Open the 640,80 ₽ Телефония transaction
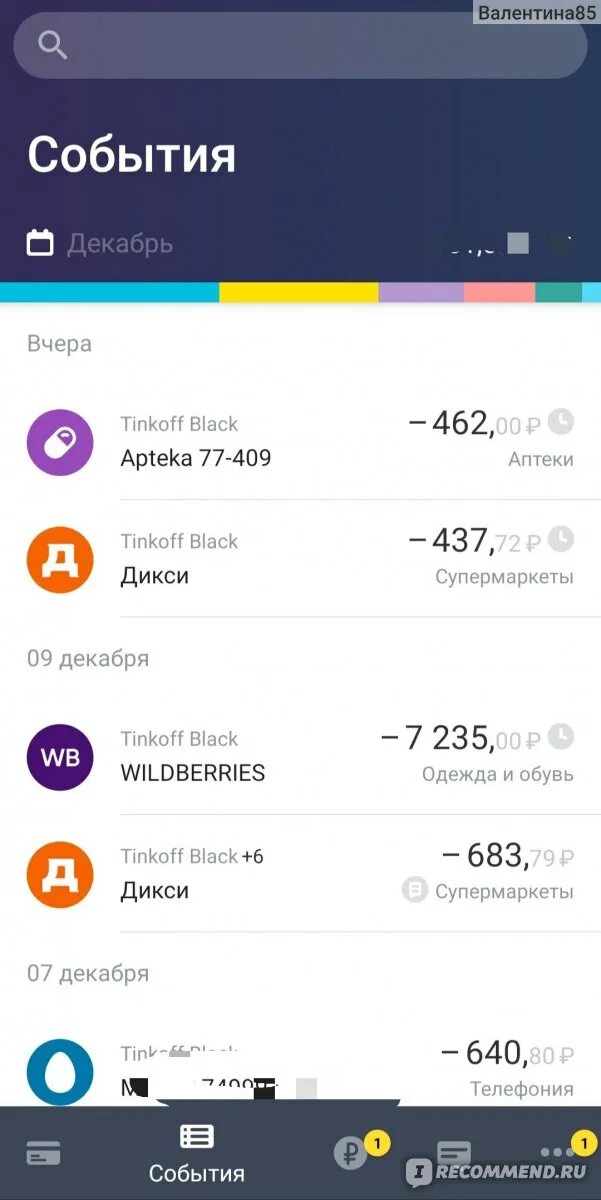Image resolution: width=601 pixels, height=1200 pixels. (300, 1068)
